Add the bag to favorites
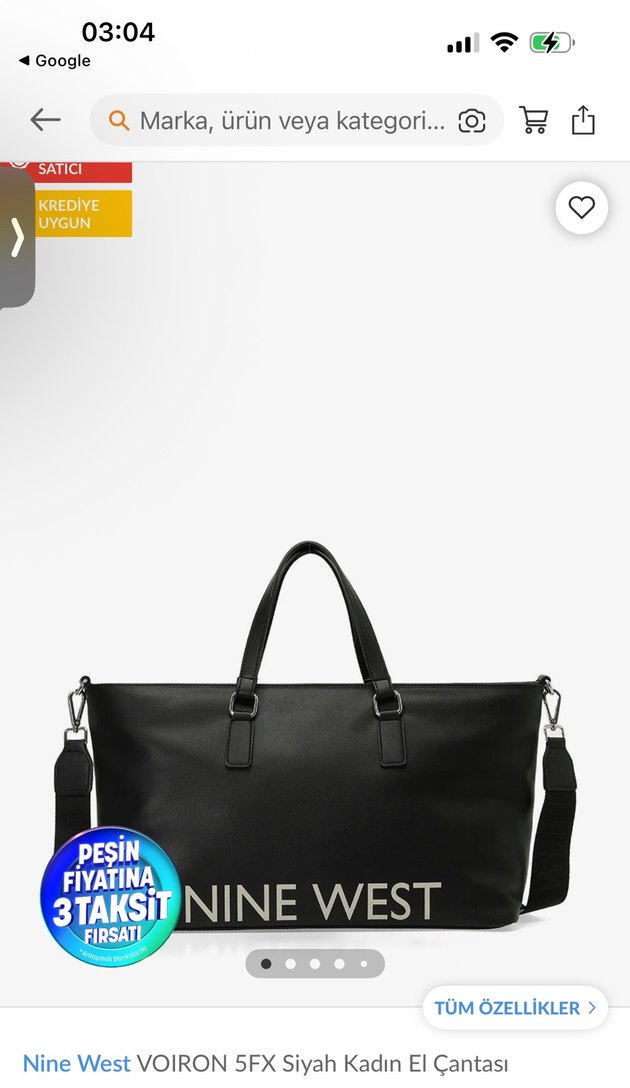 point(581,208)
